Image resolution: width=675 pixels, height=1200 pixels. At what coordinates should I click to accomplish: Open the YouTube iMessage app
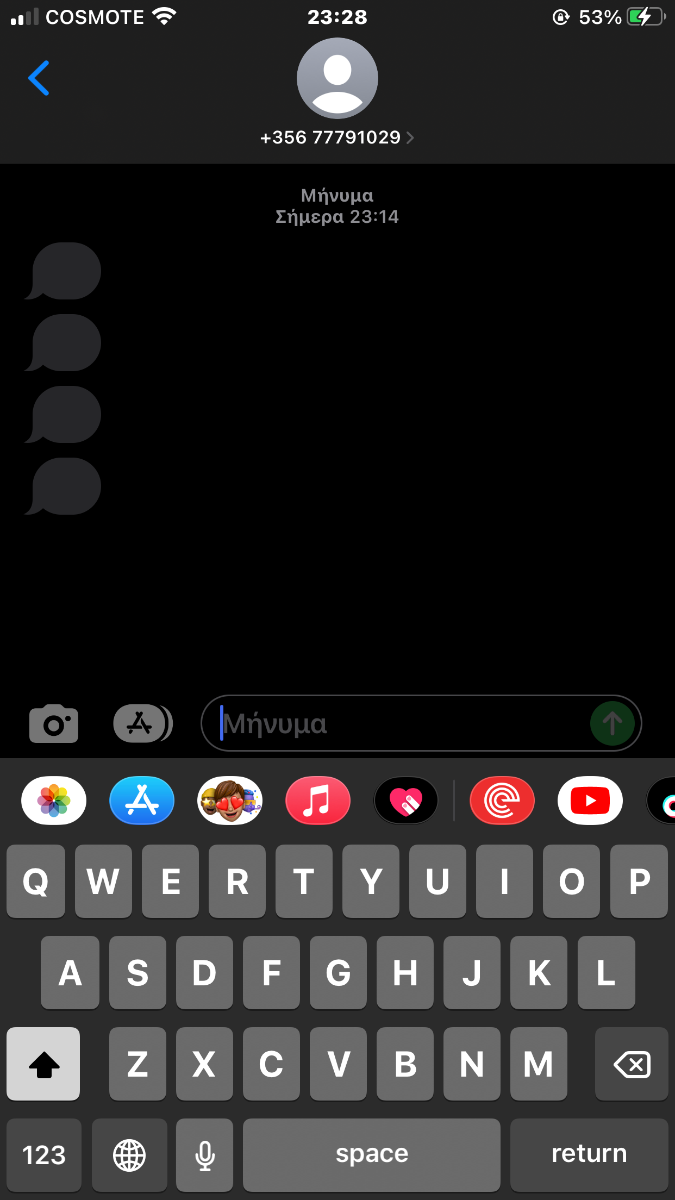point(590,800)
